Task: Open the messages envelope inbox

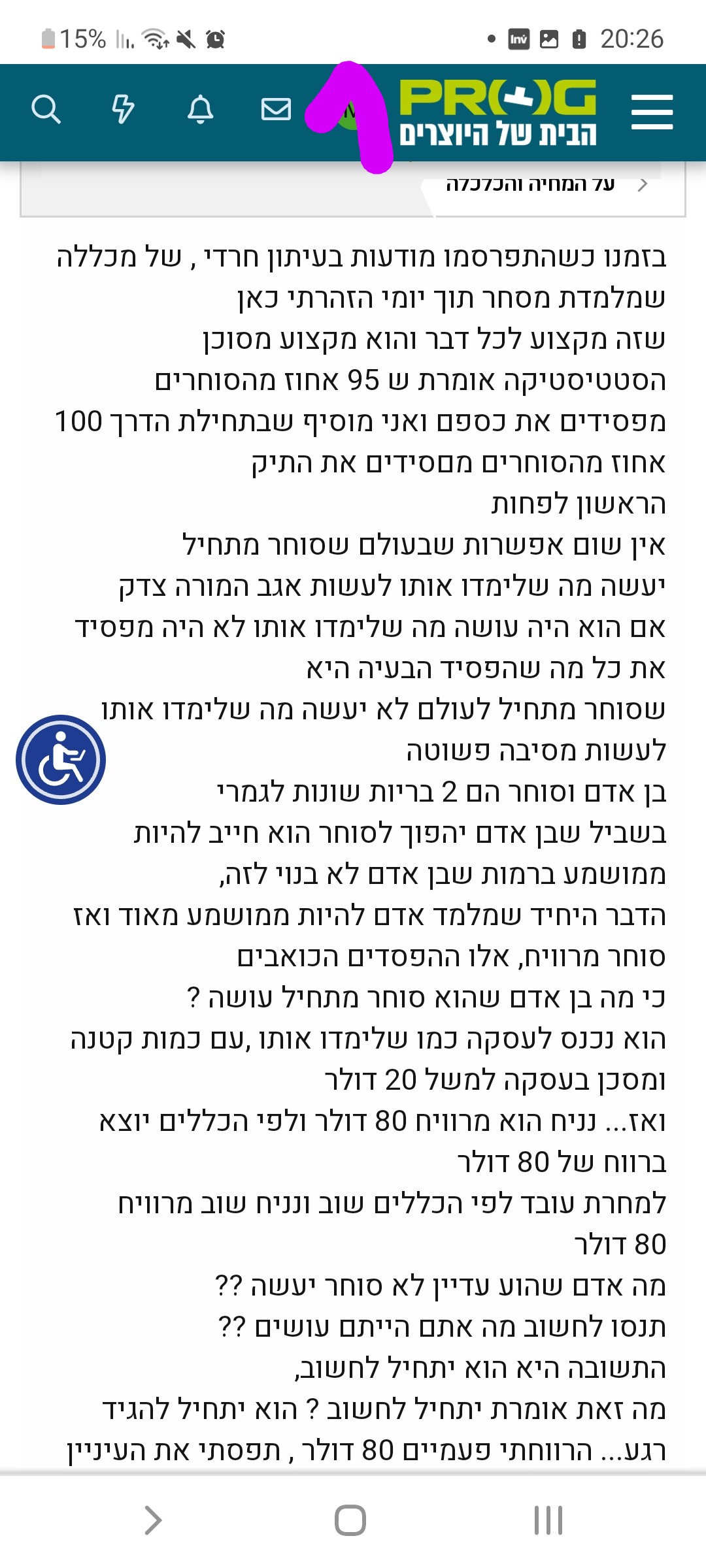Action: click(x=276, y=109)
